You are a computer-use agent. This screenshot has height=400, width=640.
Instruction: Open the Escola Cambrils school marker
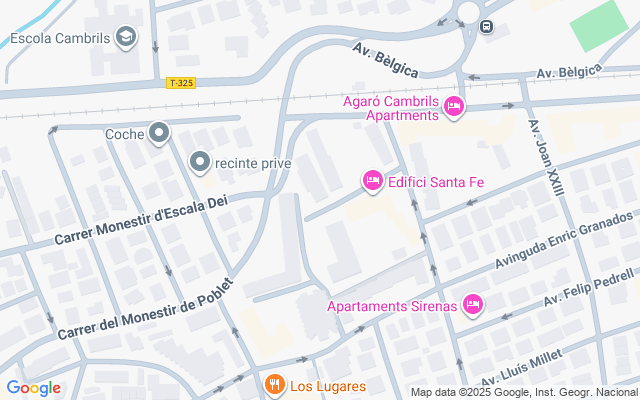[126, 39]
